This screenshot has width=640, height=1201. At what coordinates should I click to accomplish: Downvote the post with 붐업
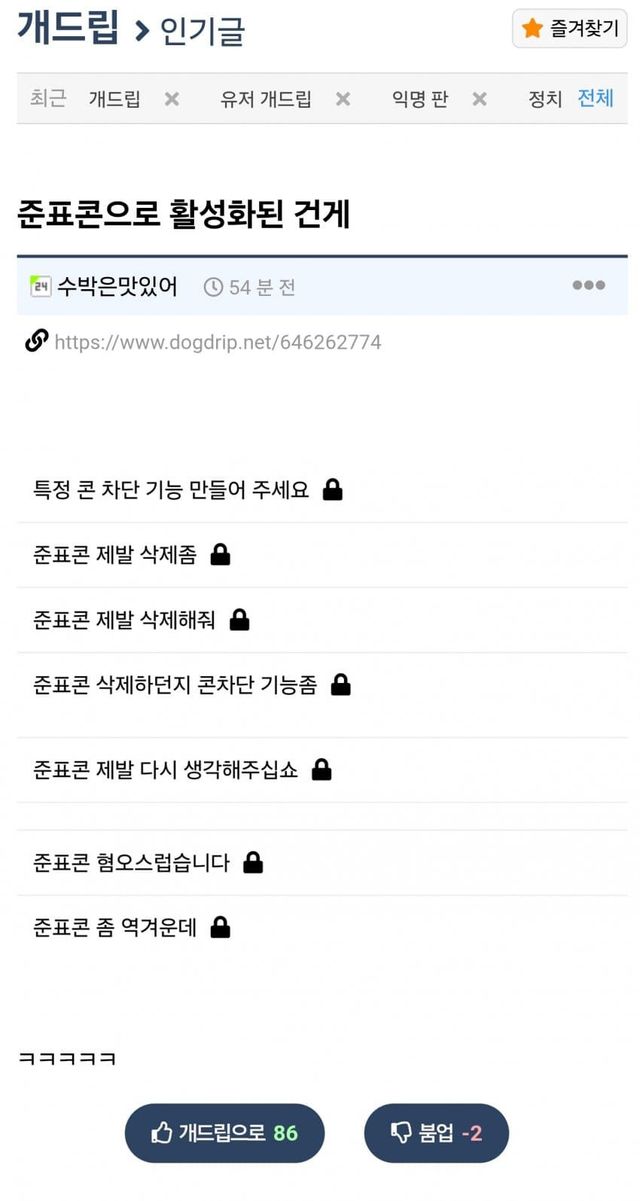point(437,1133)
